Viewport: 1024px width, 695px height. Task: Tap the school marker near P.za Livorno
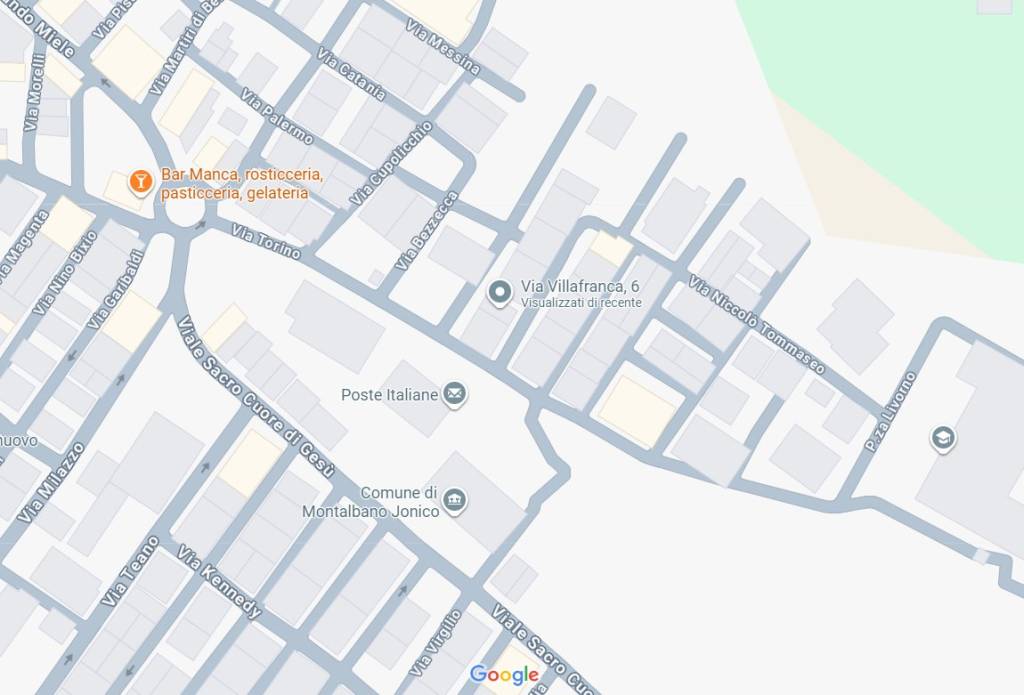[942, 438]
